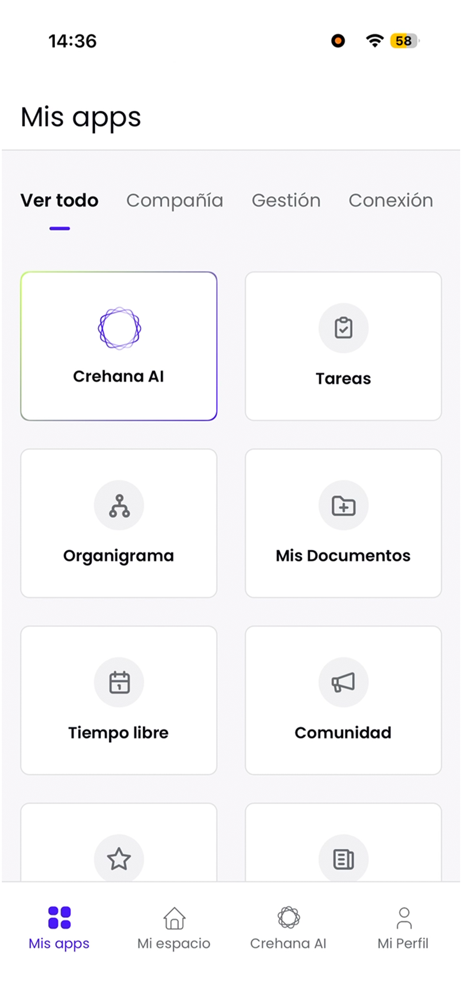Viewport: 462px width, 1000px height.
Task: Open the Tiempo libre card
Action: (x=119, y=700)
